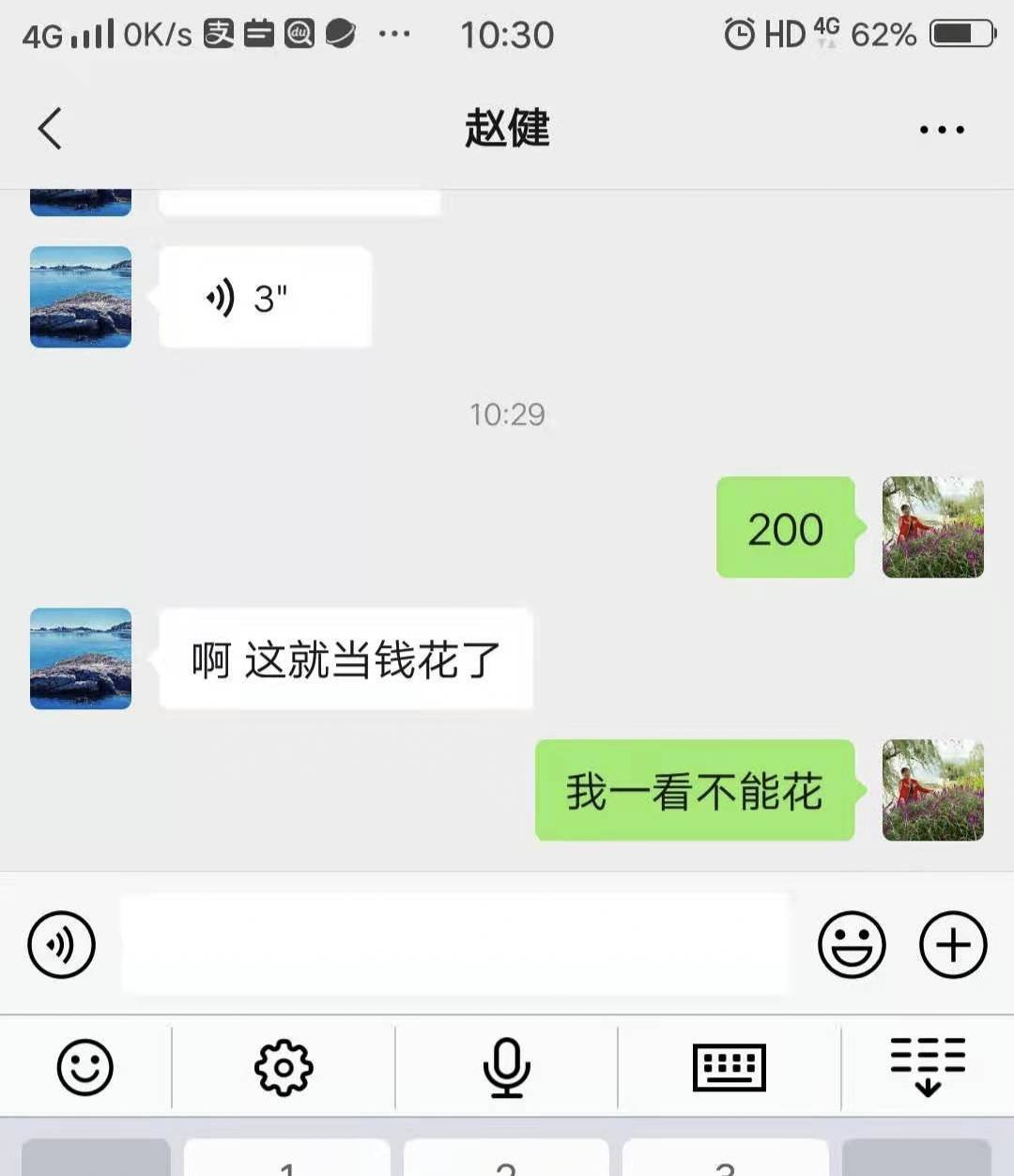Viewport: 1014px width, 1176px height.
Task: Select the message 我一看不能花
Action: point(695,791)
